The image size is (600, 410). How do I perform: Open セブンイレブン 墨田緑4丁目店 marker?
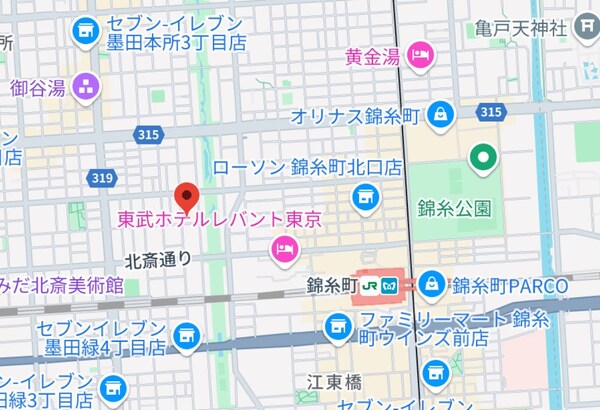pos(185,337)
